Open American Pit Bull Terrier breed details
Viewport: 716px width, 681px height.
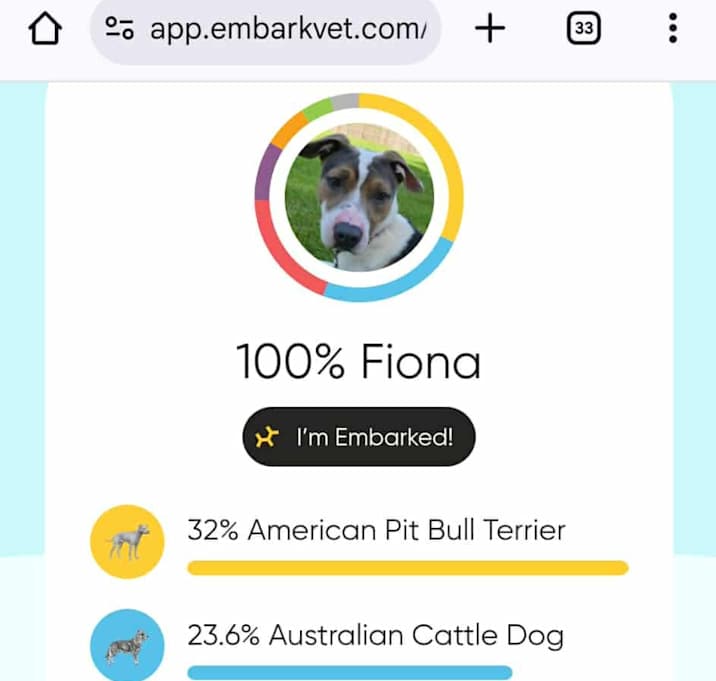click(376, 530)
